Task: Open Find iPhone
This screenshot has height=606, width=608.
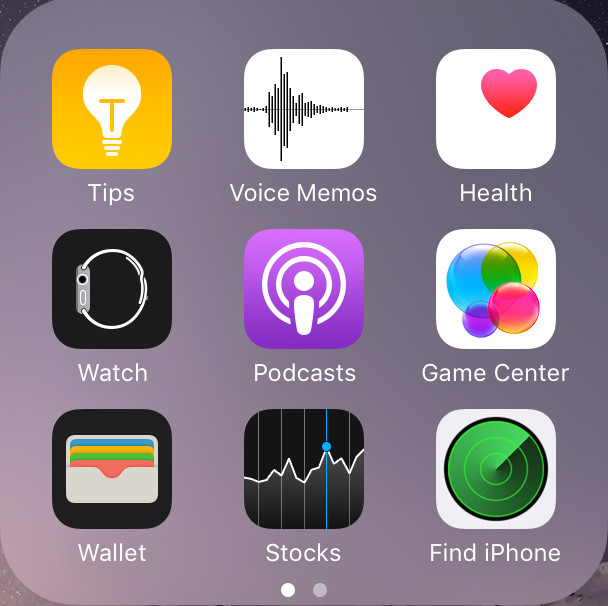Action: point(496,469)
